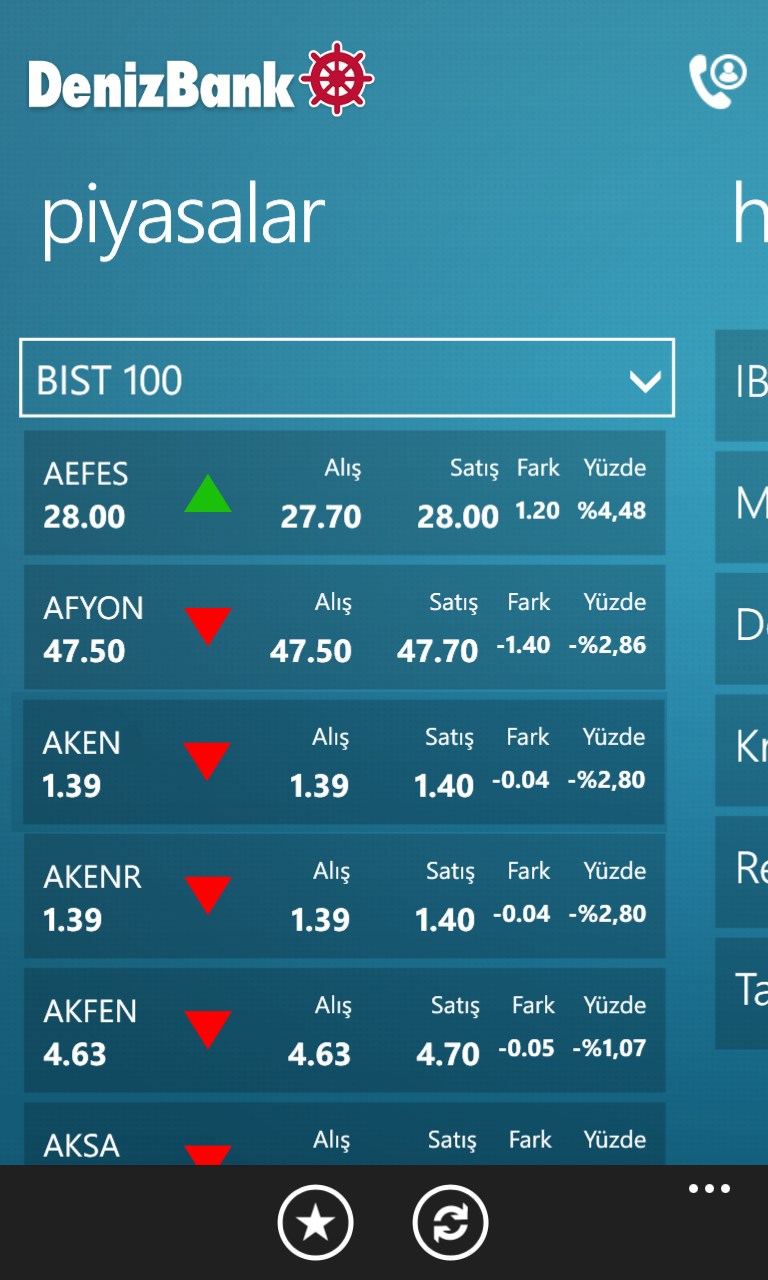The height and width of the screenshot is (1280, 768).
Task: View the AKENR stock details
Action: 344,896
